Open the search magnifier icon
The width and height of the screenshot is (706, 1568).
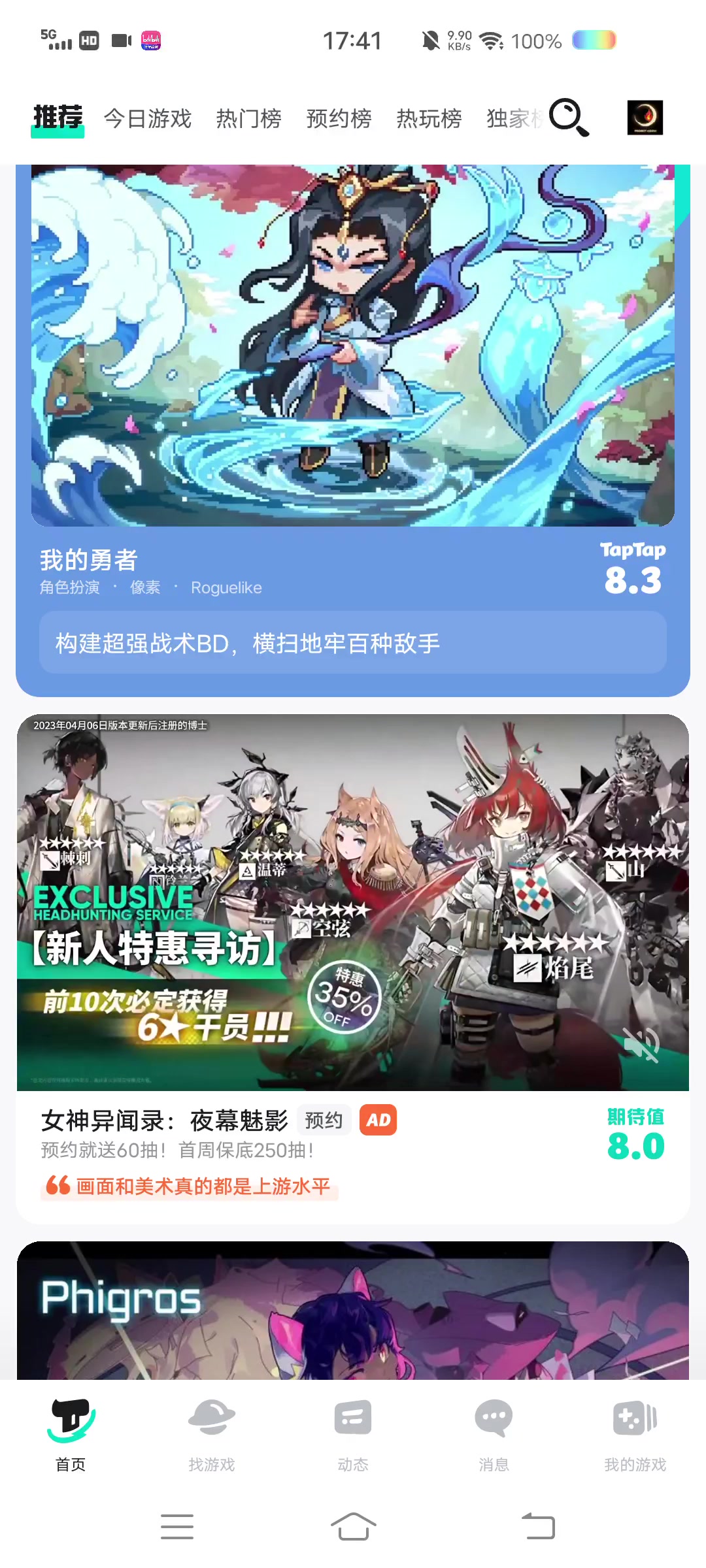[569, 117]
